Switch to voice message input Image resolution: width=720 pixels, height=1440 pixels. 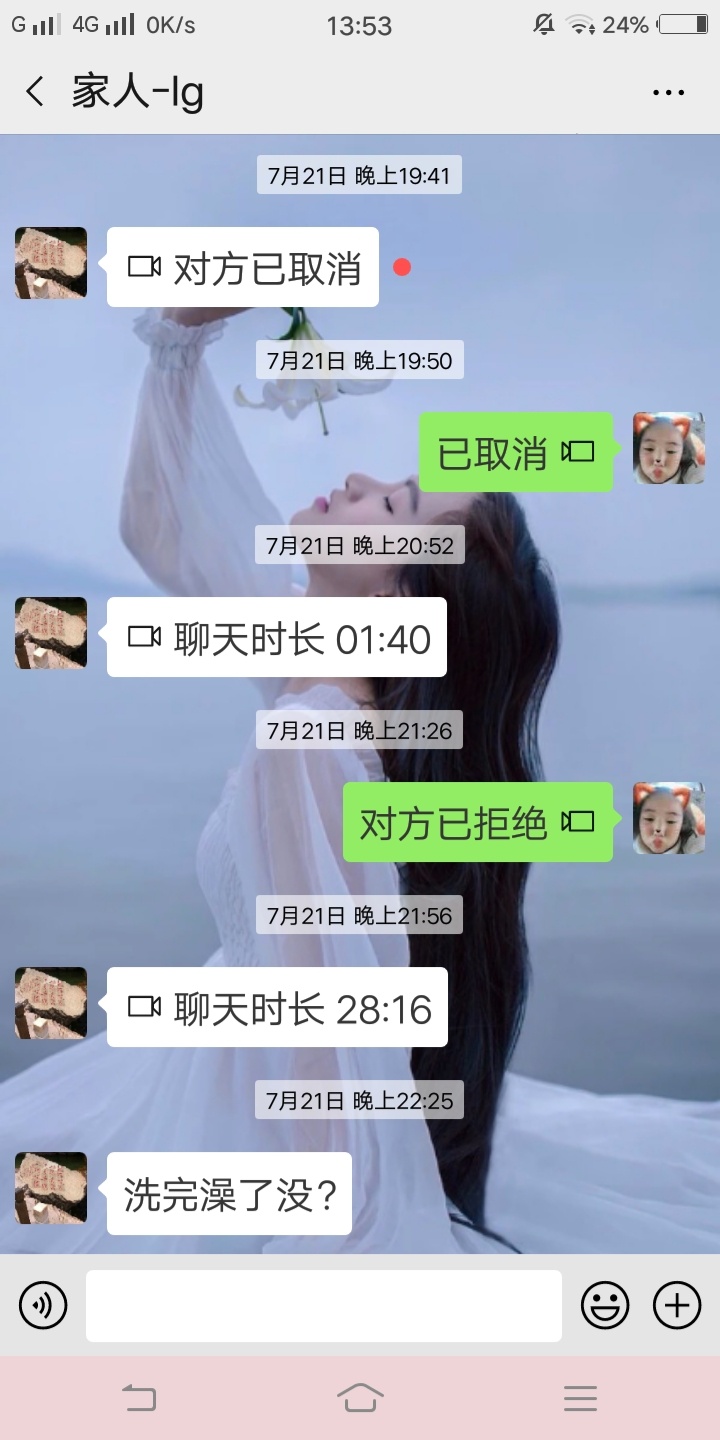43,1305
